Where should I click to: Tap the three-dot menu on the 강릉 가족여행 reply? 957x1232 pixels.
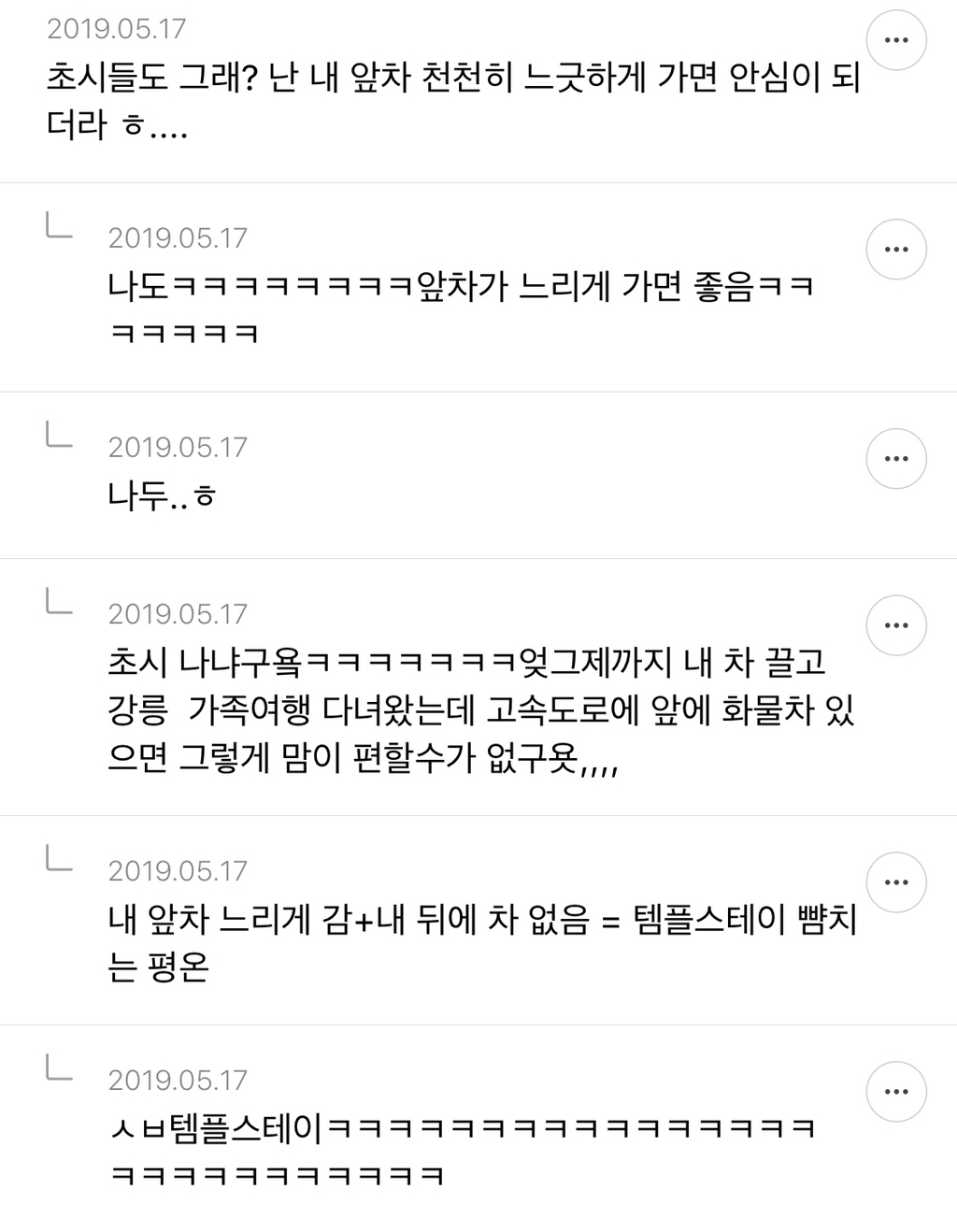(x=895, y=625)
